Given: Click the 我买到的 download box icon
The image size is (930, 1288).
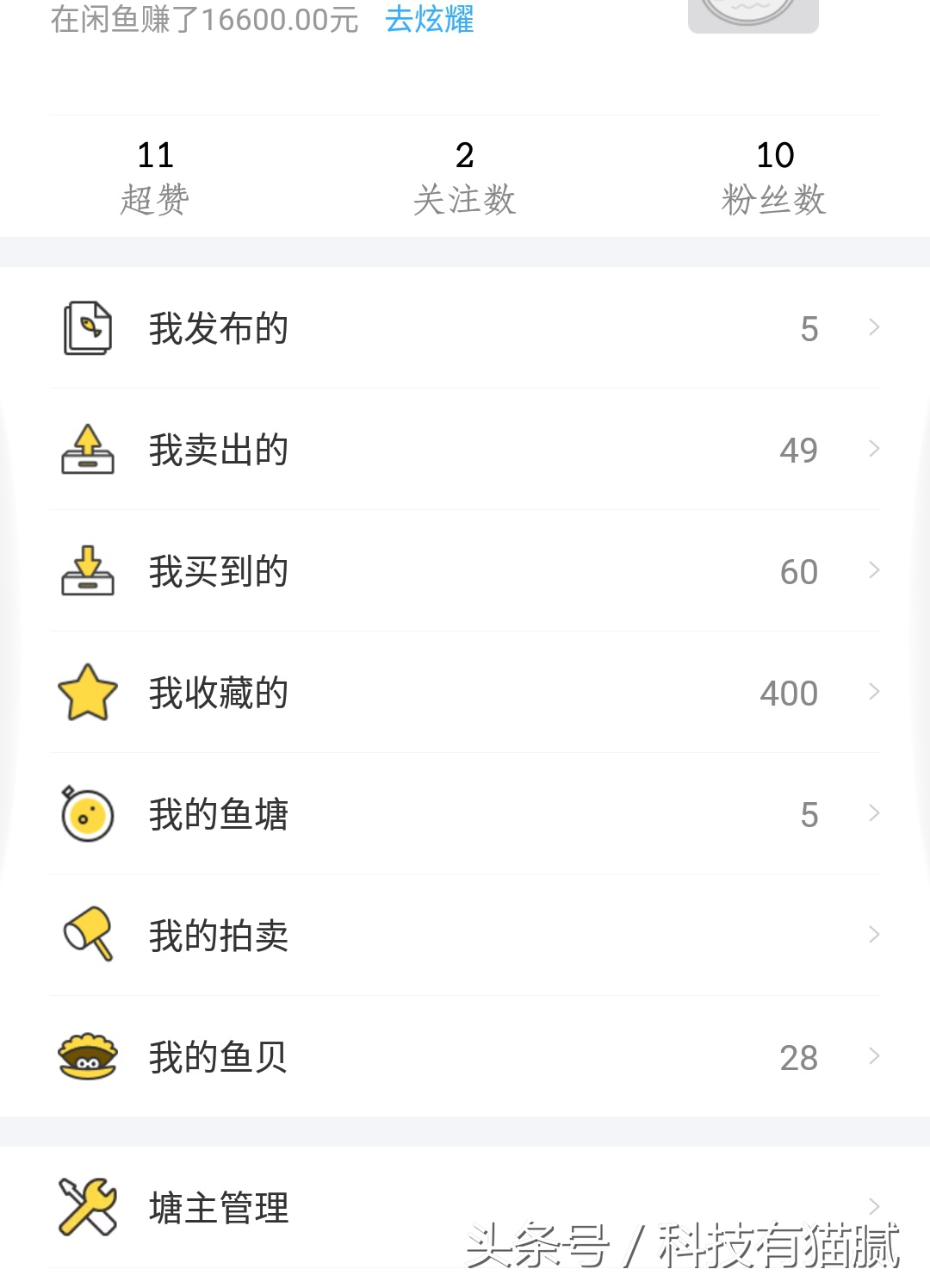Looking at the screenshot, I should point(86,571).
